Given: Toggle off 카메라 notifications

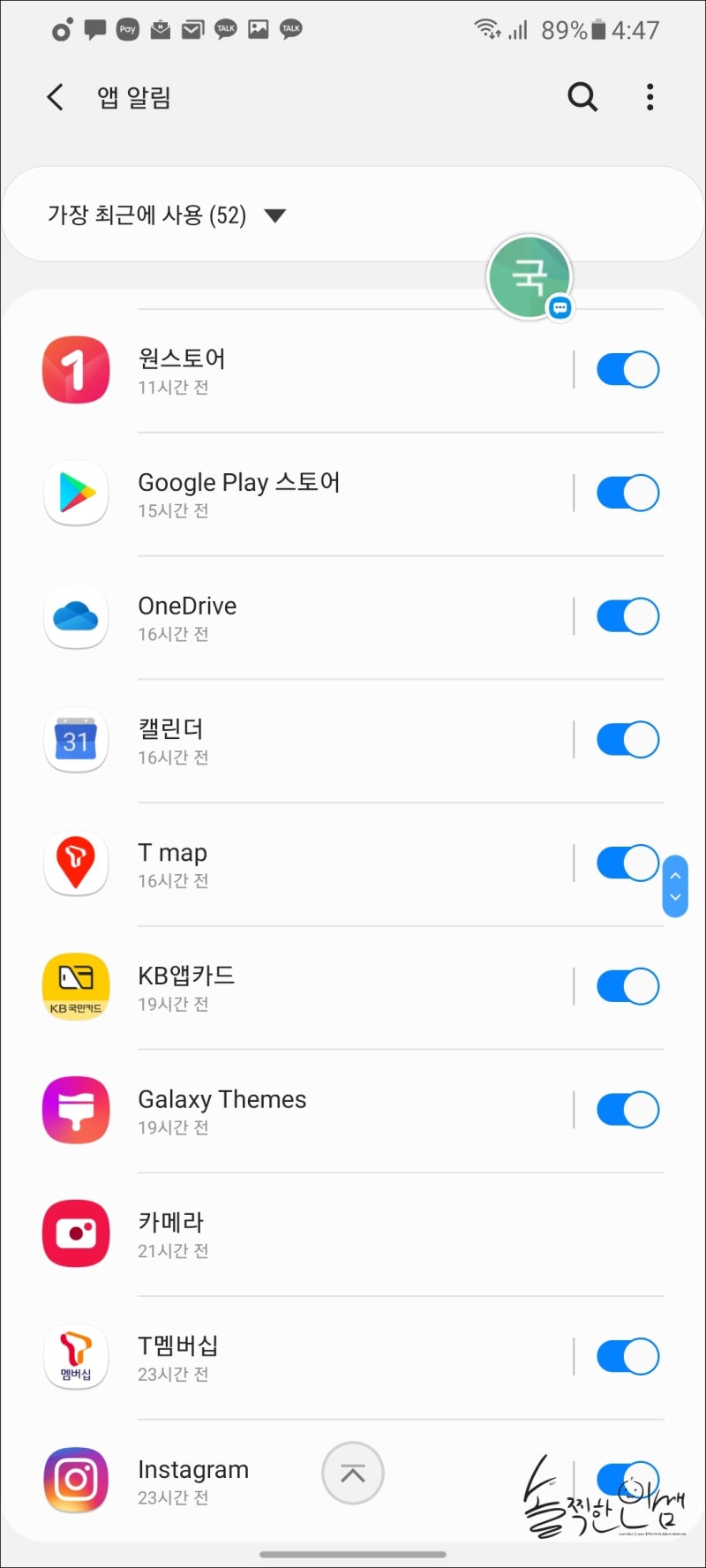Looking at the screenshot, I should click(627, 1233).
